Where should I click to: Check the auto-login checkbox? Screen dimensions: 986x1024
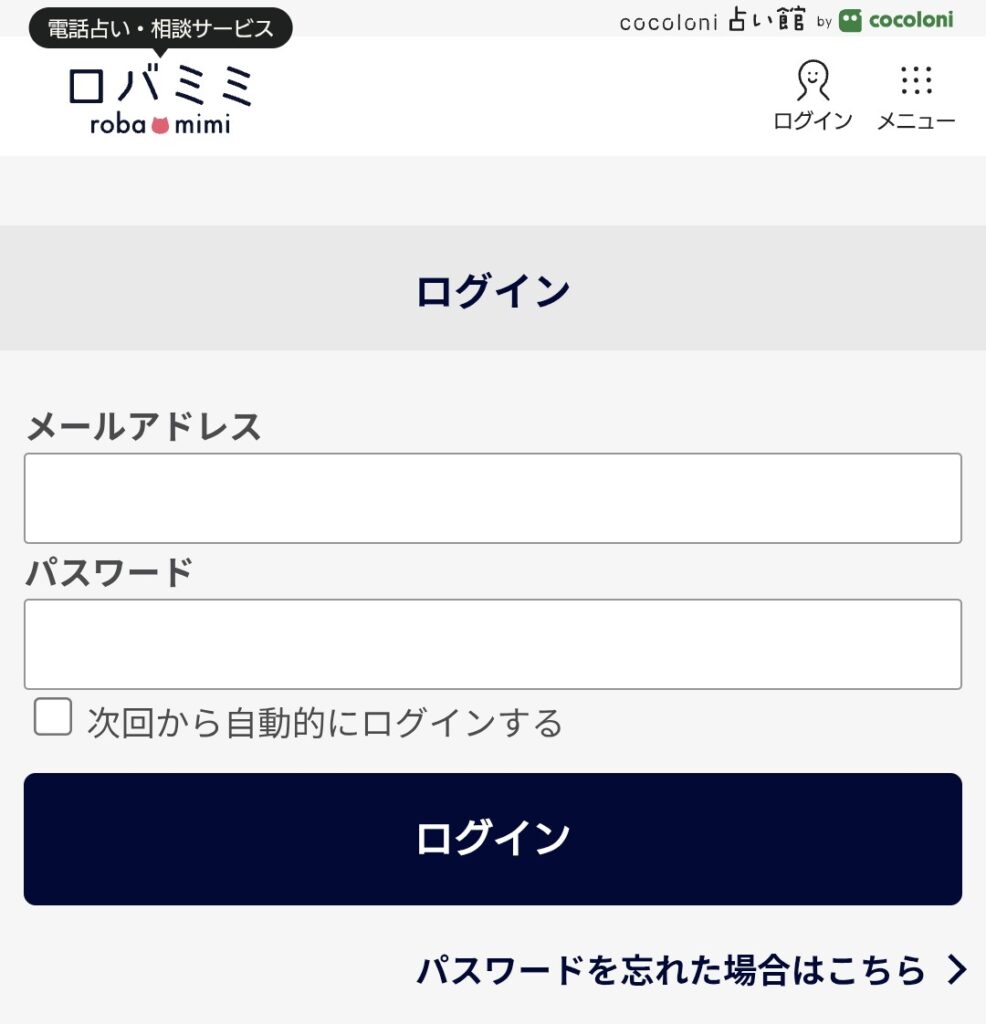[x=52, y=716]
